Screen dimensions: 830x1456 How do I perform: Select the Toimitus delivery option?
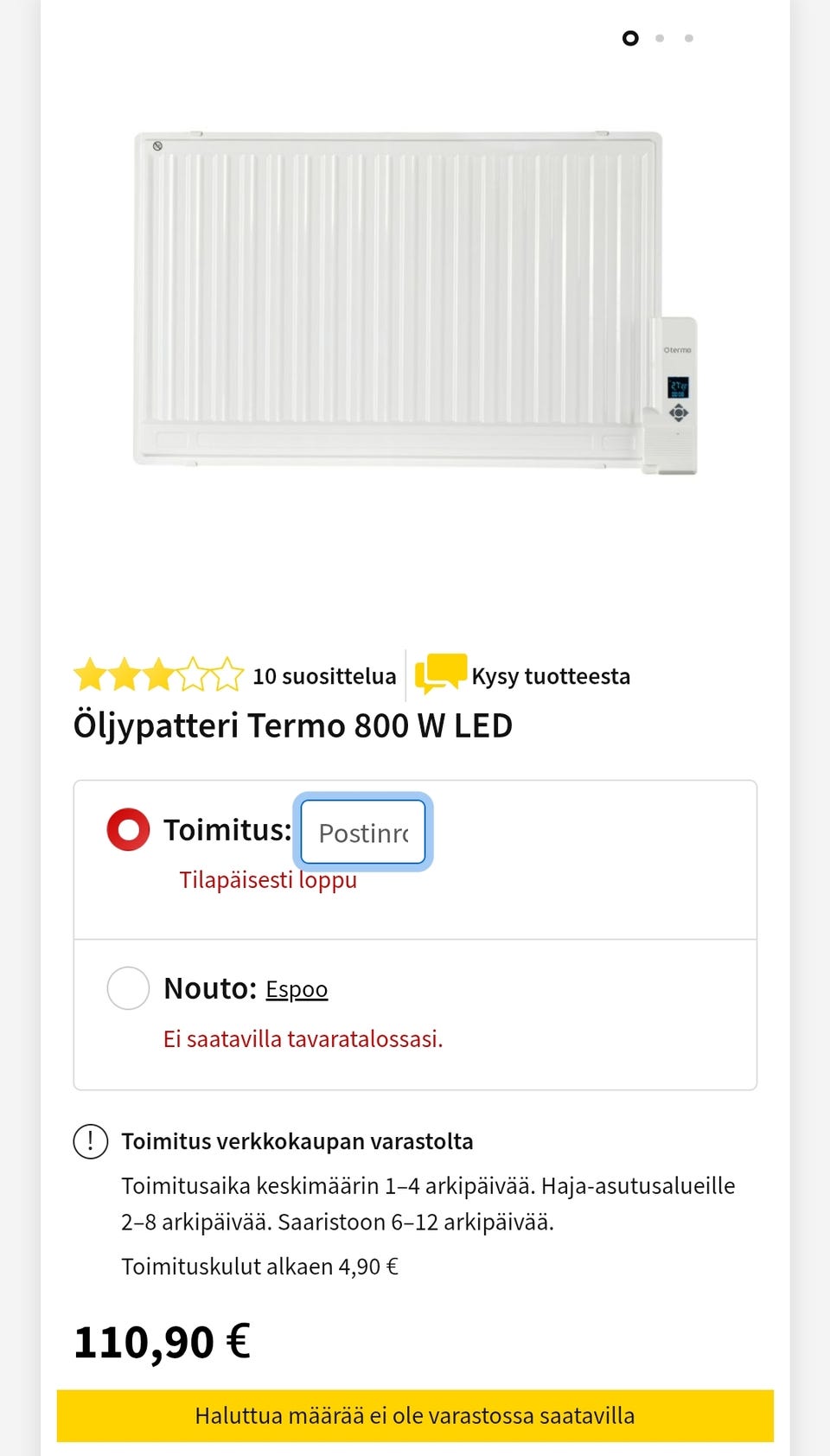click(128, 830)
